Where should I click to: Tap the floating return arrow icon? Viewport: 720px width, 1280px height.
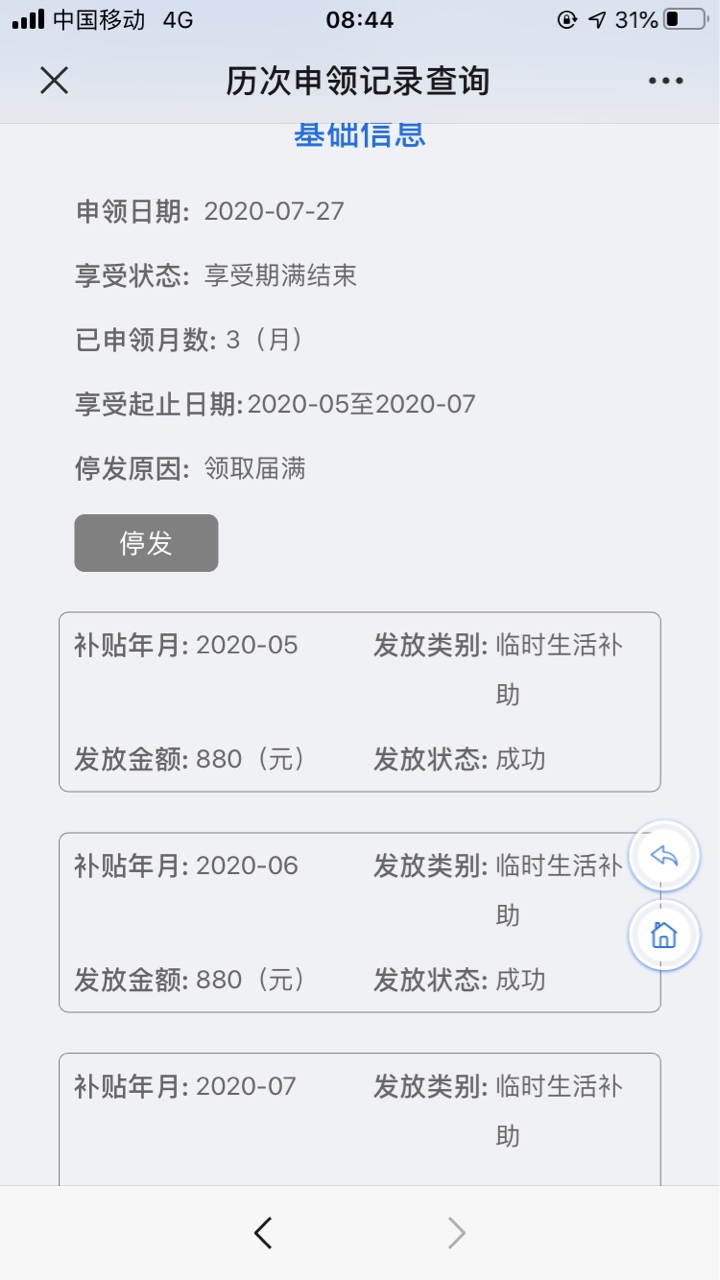(x=664, y=856)
